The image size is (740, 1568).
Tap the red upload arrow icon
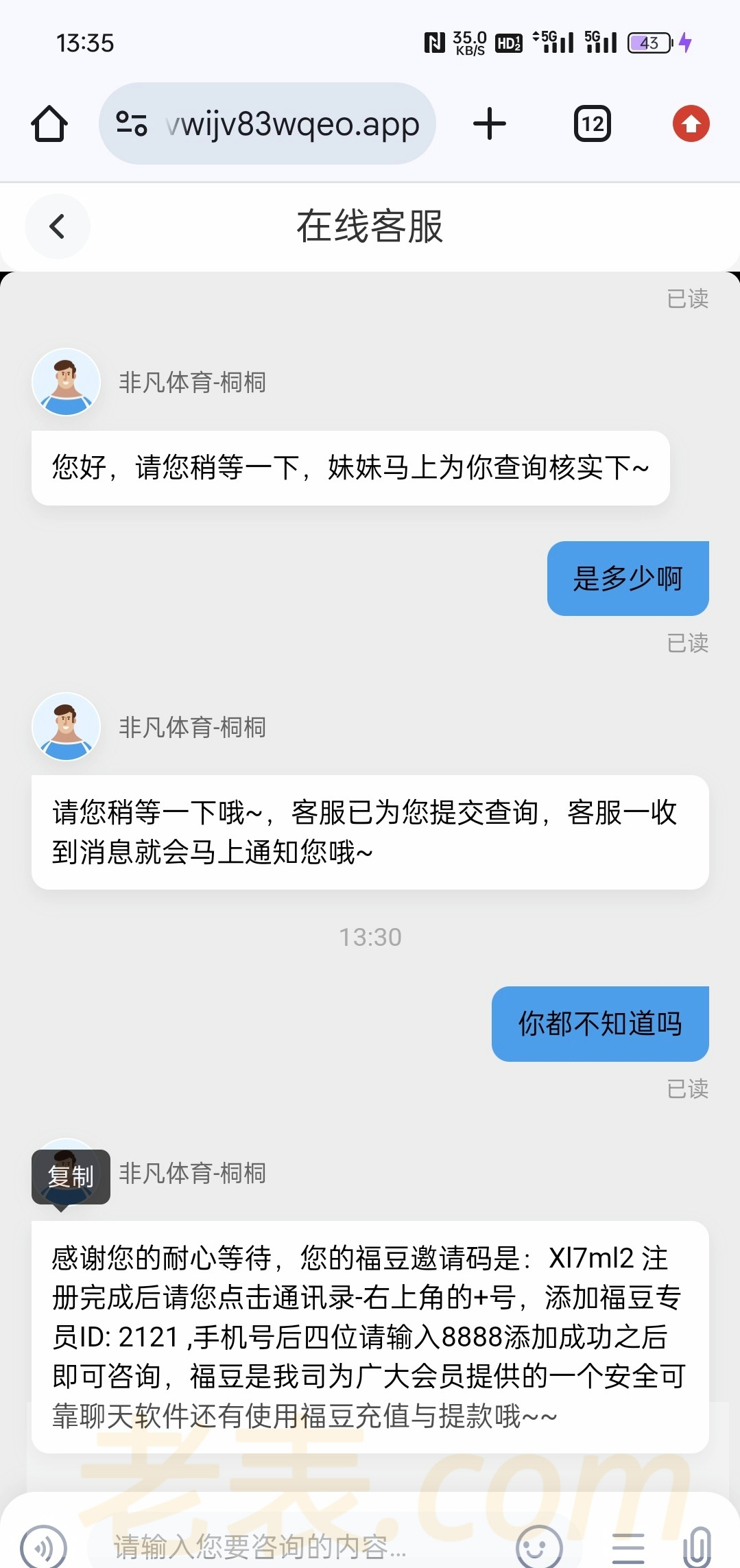pyautogui.click(x=691, y=124)
